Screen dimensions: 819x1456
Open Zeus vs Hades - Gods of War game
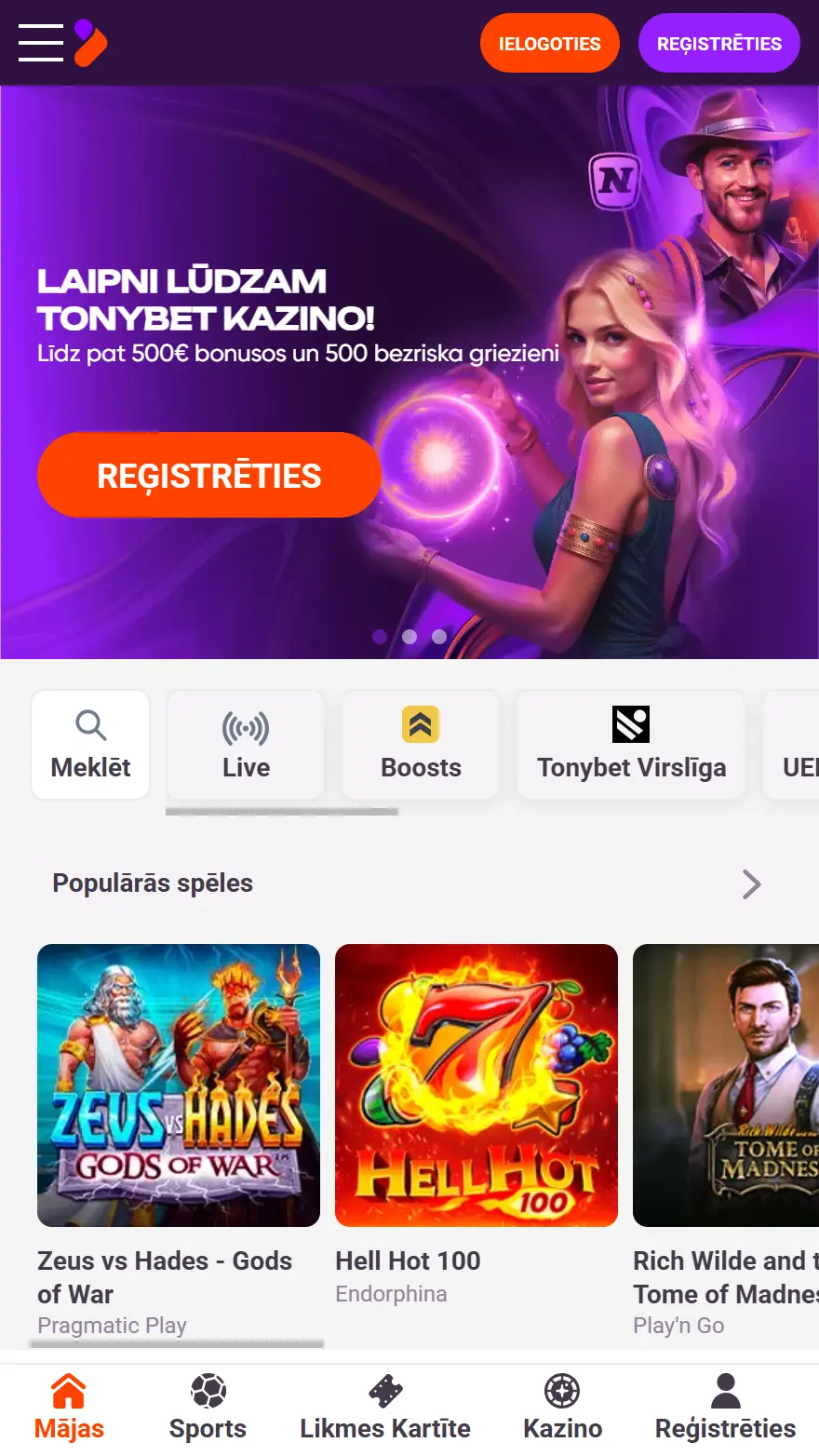tap(179, 1085)
